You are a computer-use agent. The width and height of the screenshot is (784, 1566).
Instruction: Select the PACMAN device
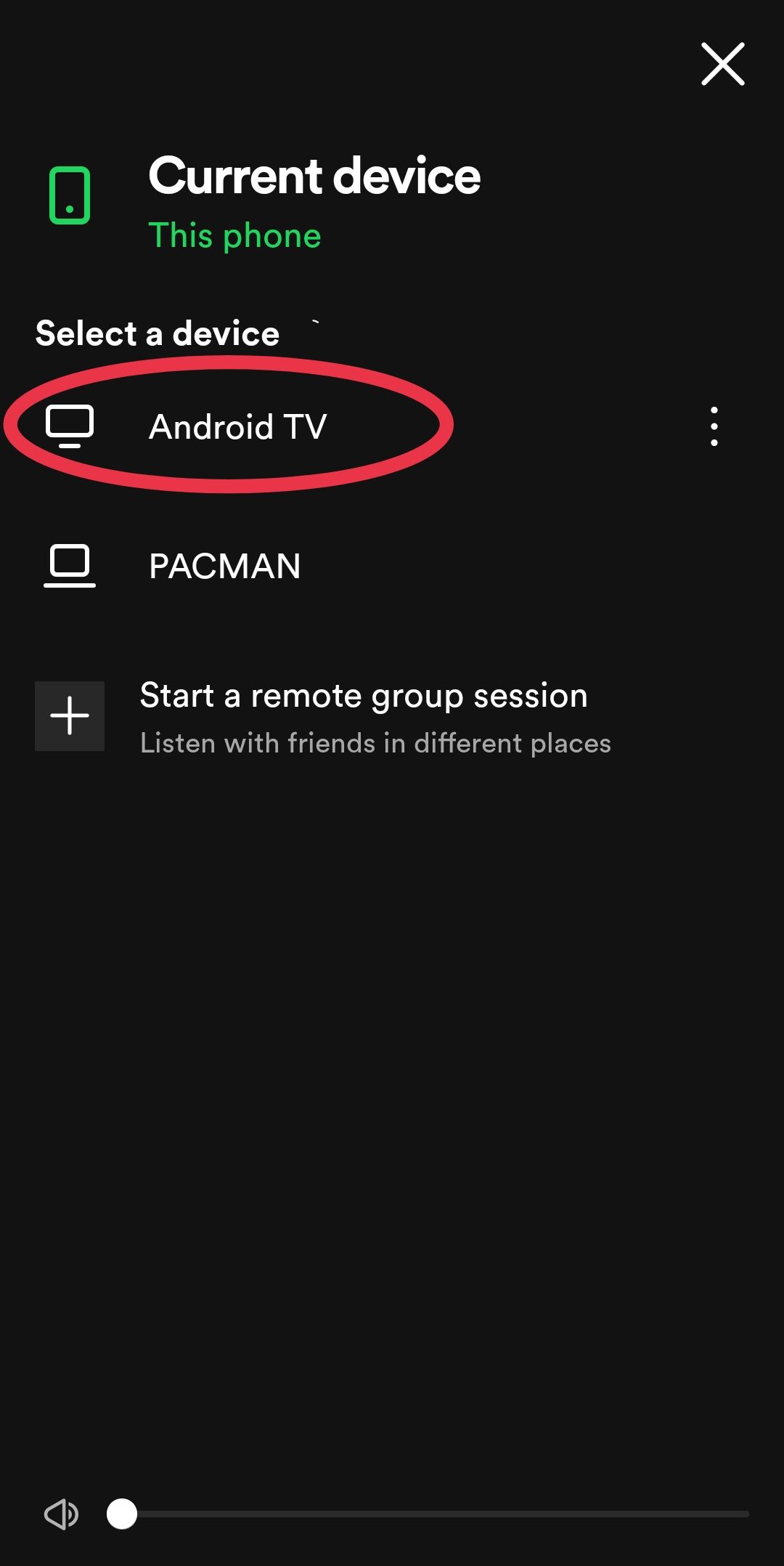pos(224,566)
